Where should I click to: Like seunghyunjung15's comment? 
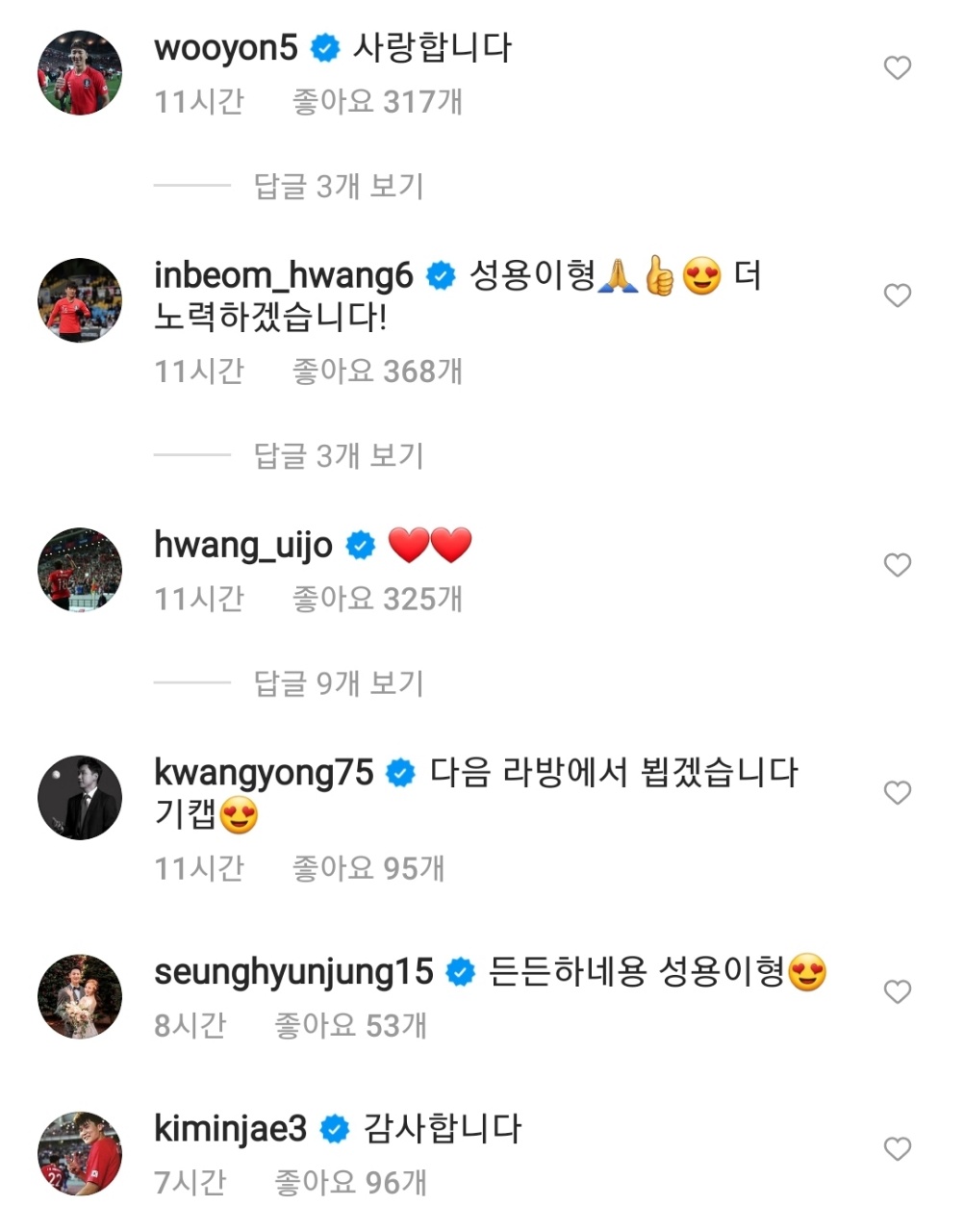point(897,992)
